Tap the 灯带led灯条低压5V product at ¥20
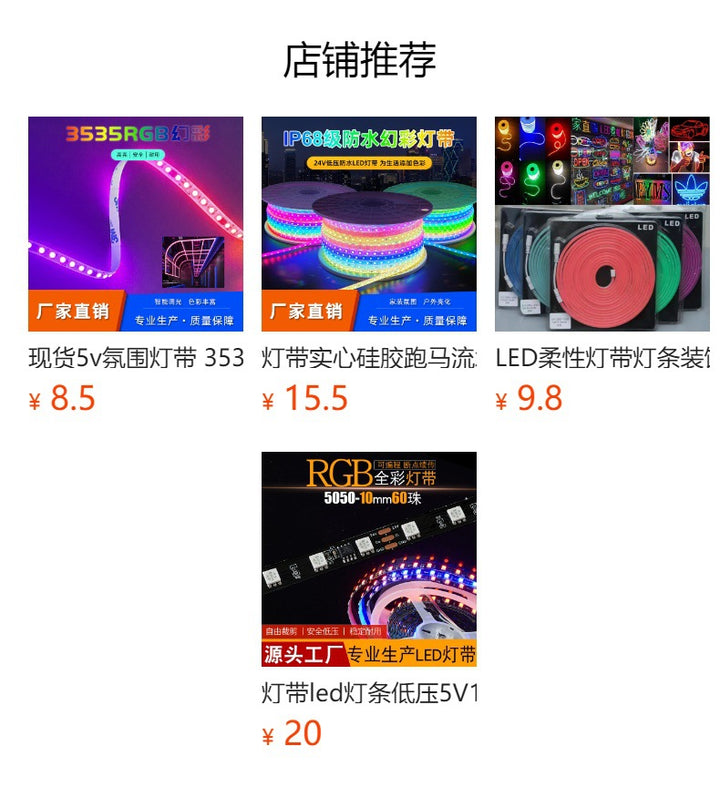Image resolution: width=720 pixels, height=787 pixels. (369, 559)
